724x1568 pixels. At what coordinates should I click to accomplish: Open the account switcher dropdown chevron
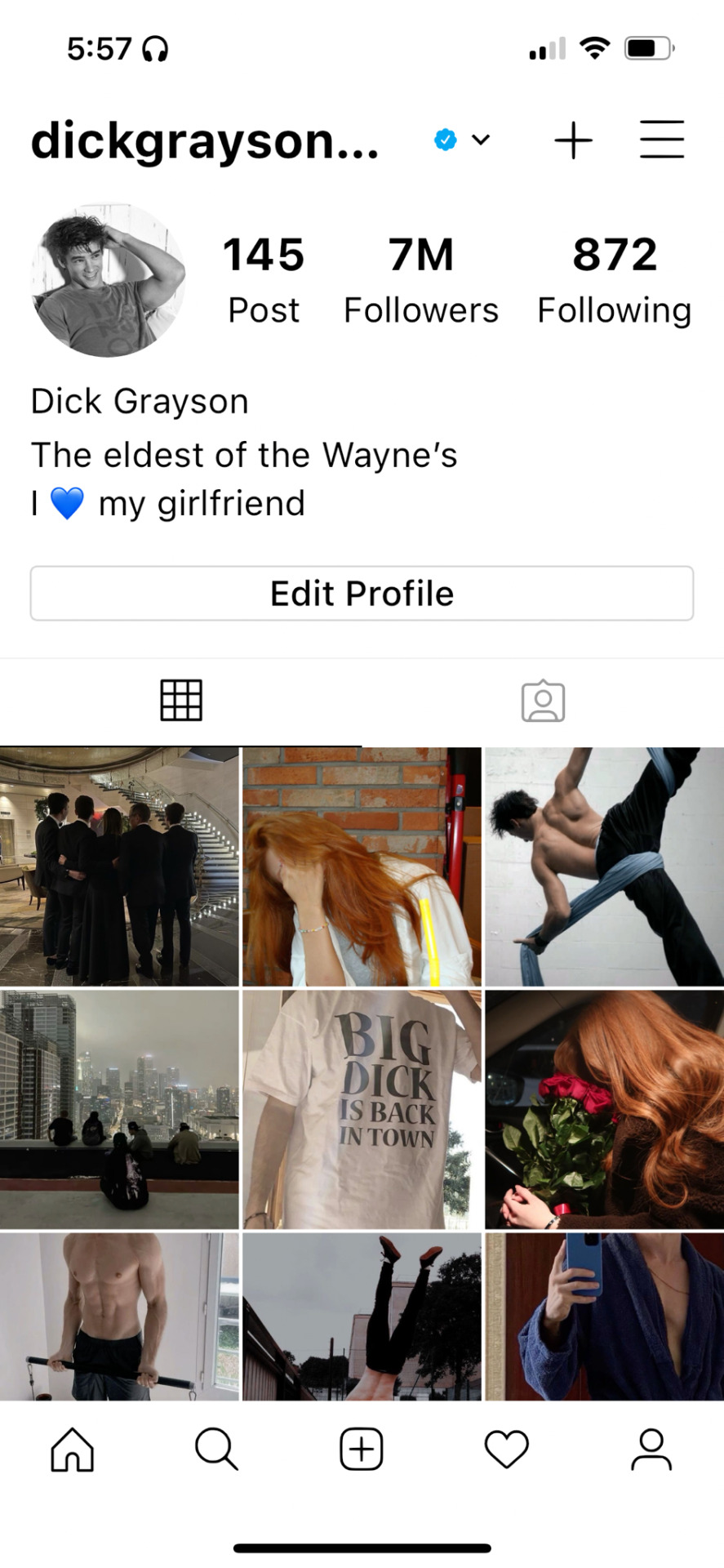[x=481, y=140]
